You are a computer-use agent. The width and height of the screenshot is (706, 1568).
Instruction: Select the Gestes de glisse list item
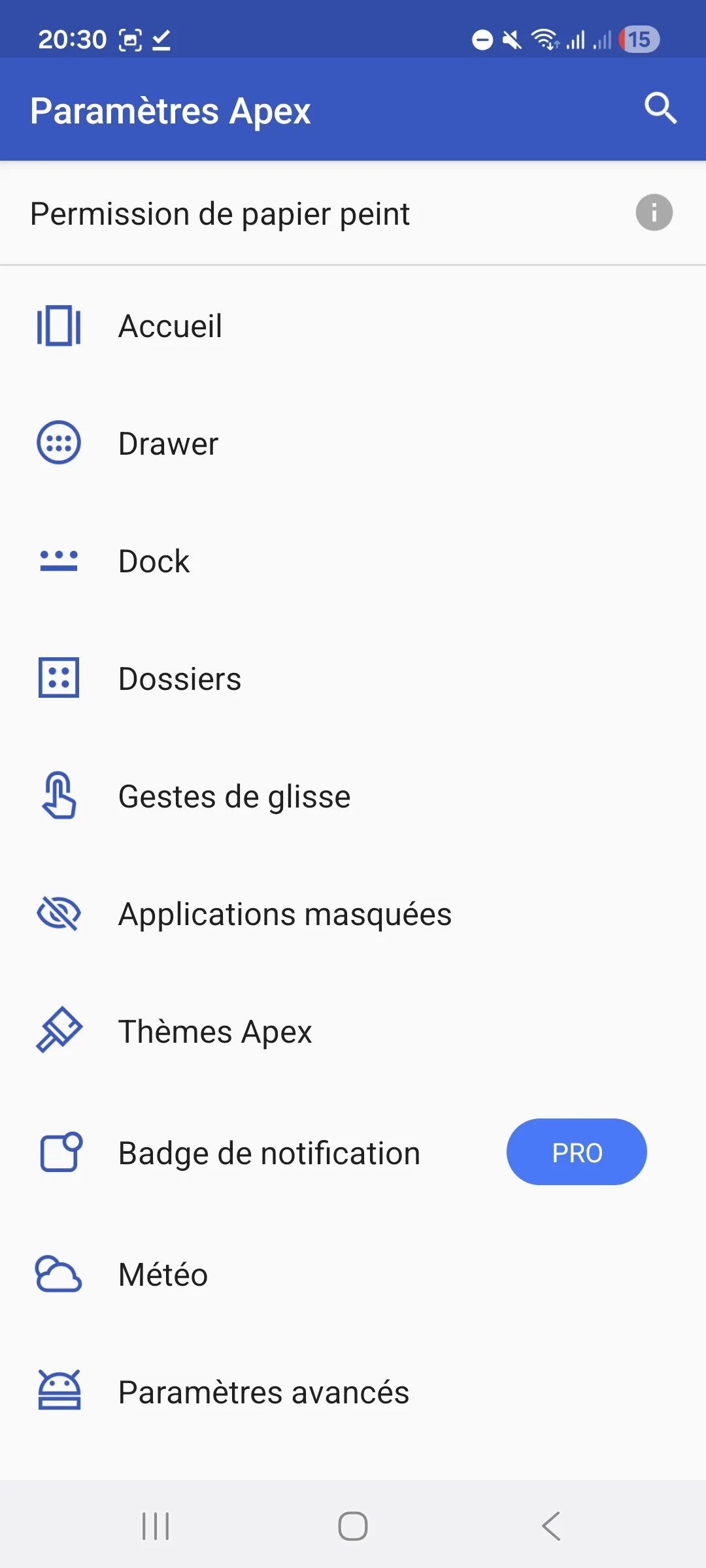click(234, 796)
